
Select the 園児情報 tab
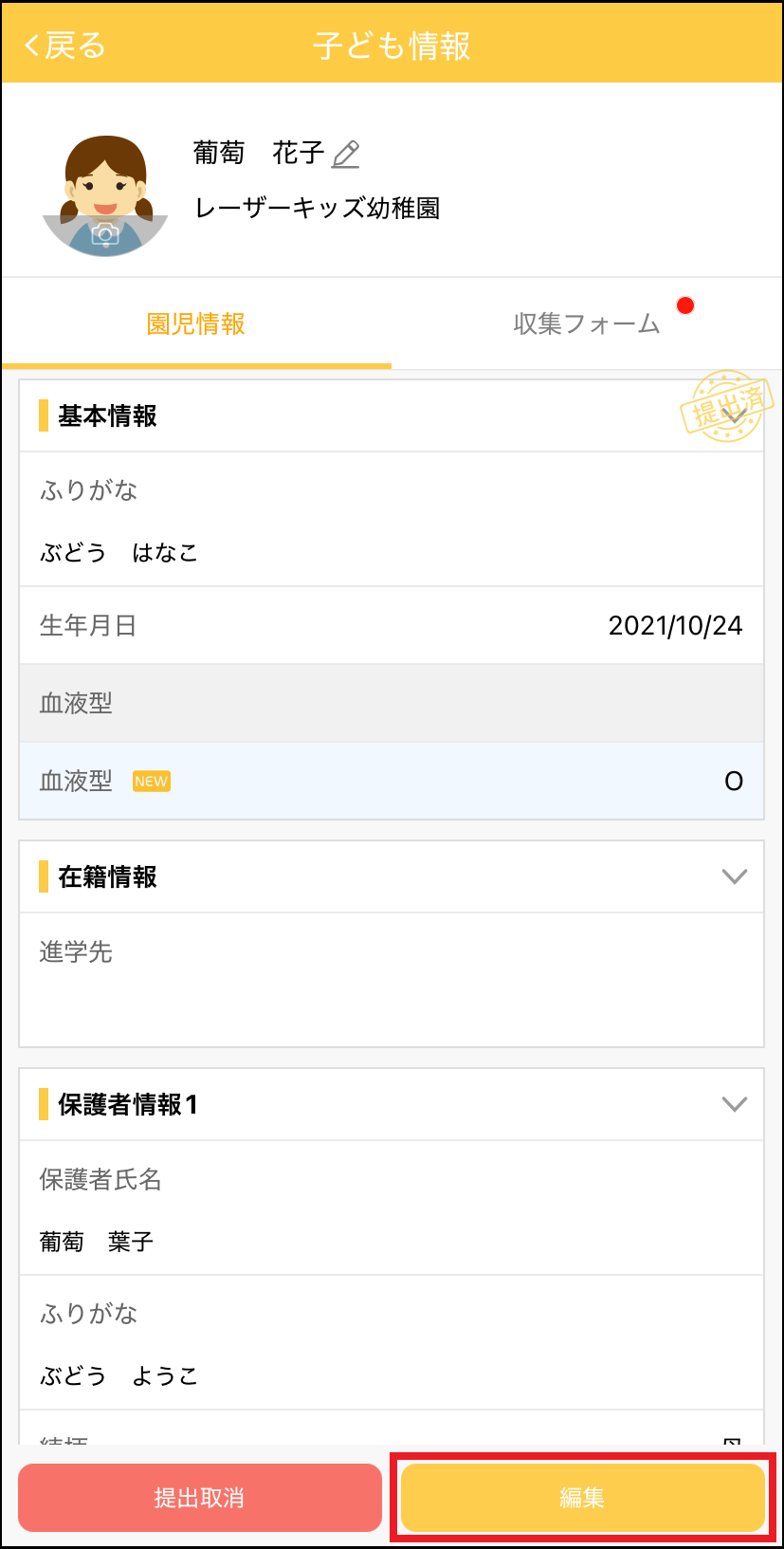point(195,323)
